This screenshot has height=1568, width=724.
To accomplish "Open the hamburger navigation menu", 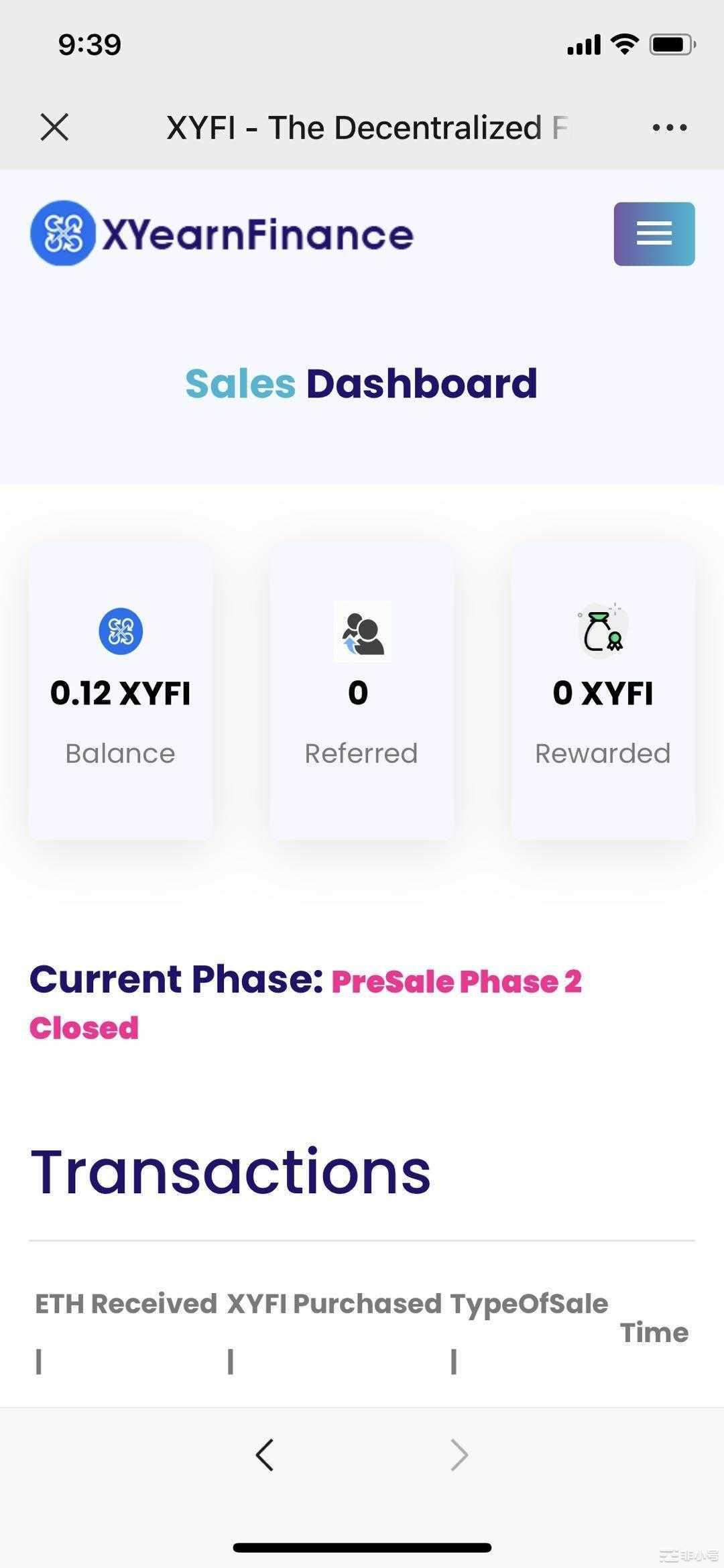I will [x=654, y=233].
